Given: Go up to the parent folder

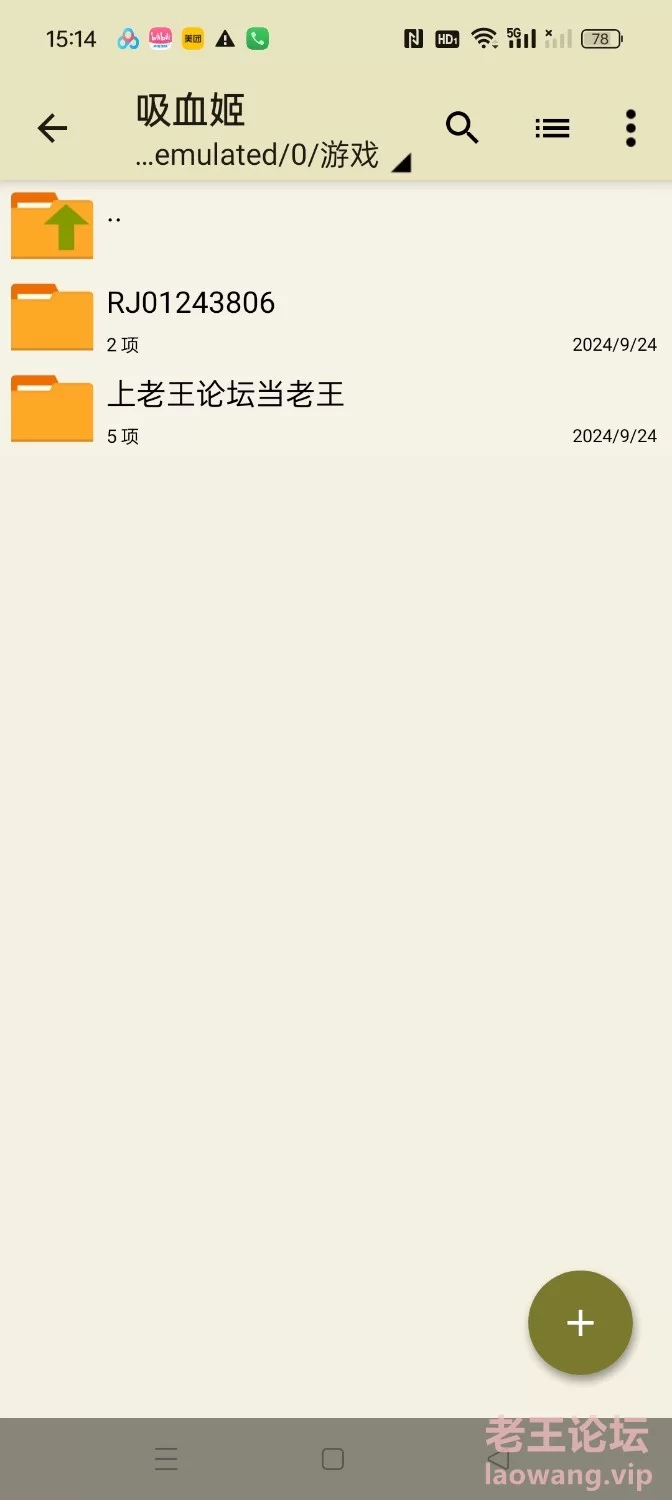Looking at the screenshot, I should (x=336, y=226).
